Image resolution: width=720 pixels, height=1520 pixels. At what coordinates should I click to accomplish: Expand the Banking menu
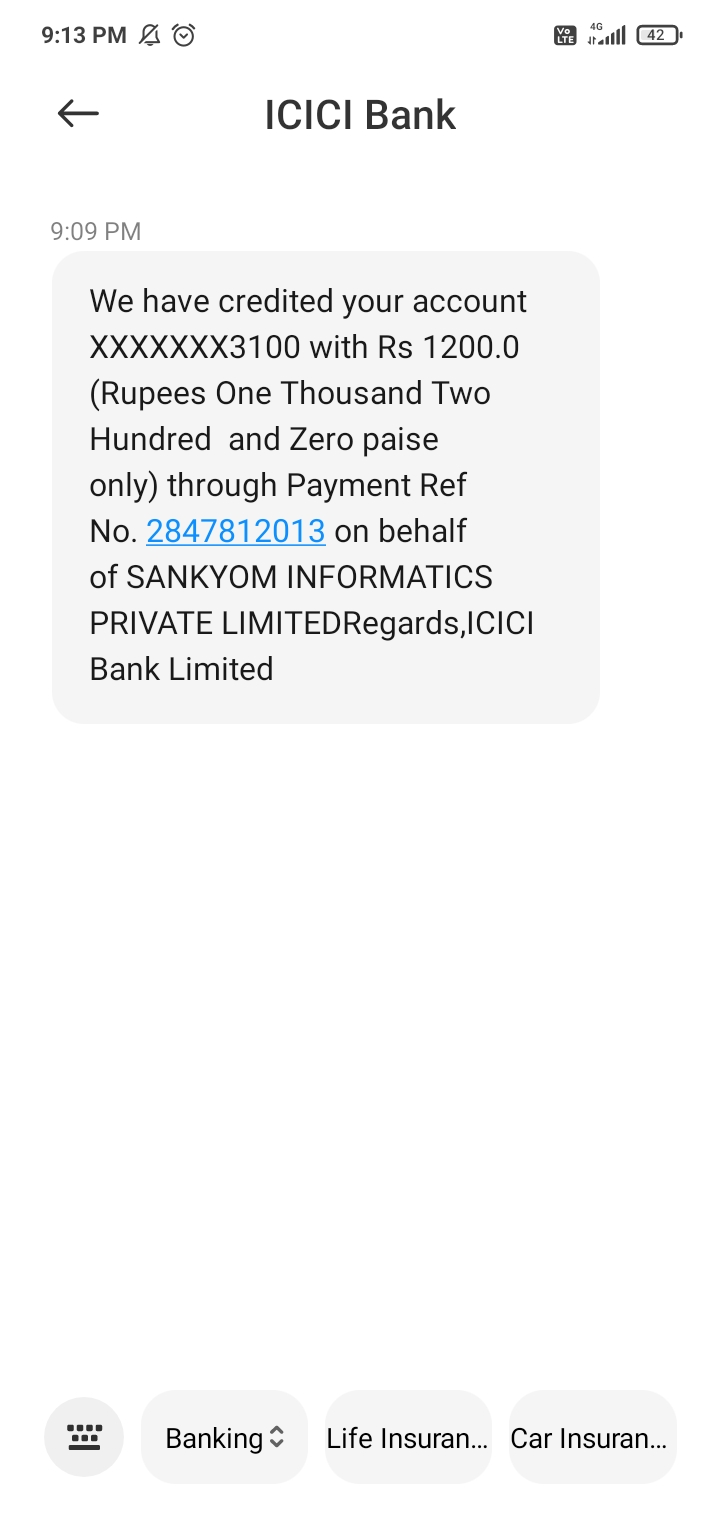tap(225, 1438)
